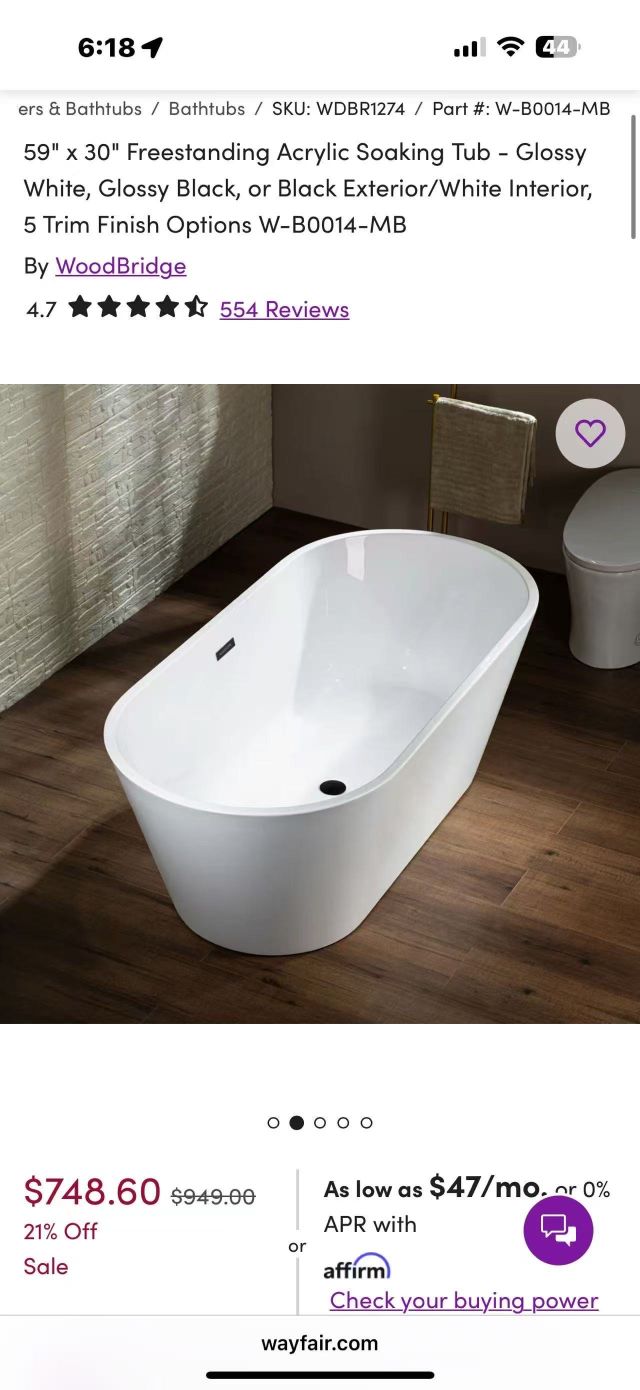
Task: Open the WoodBridge brand link
Action: click(x=120, y=266)
